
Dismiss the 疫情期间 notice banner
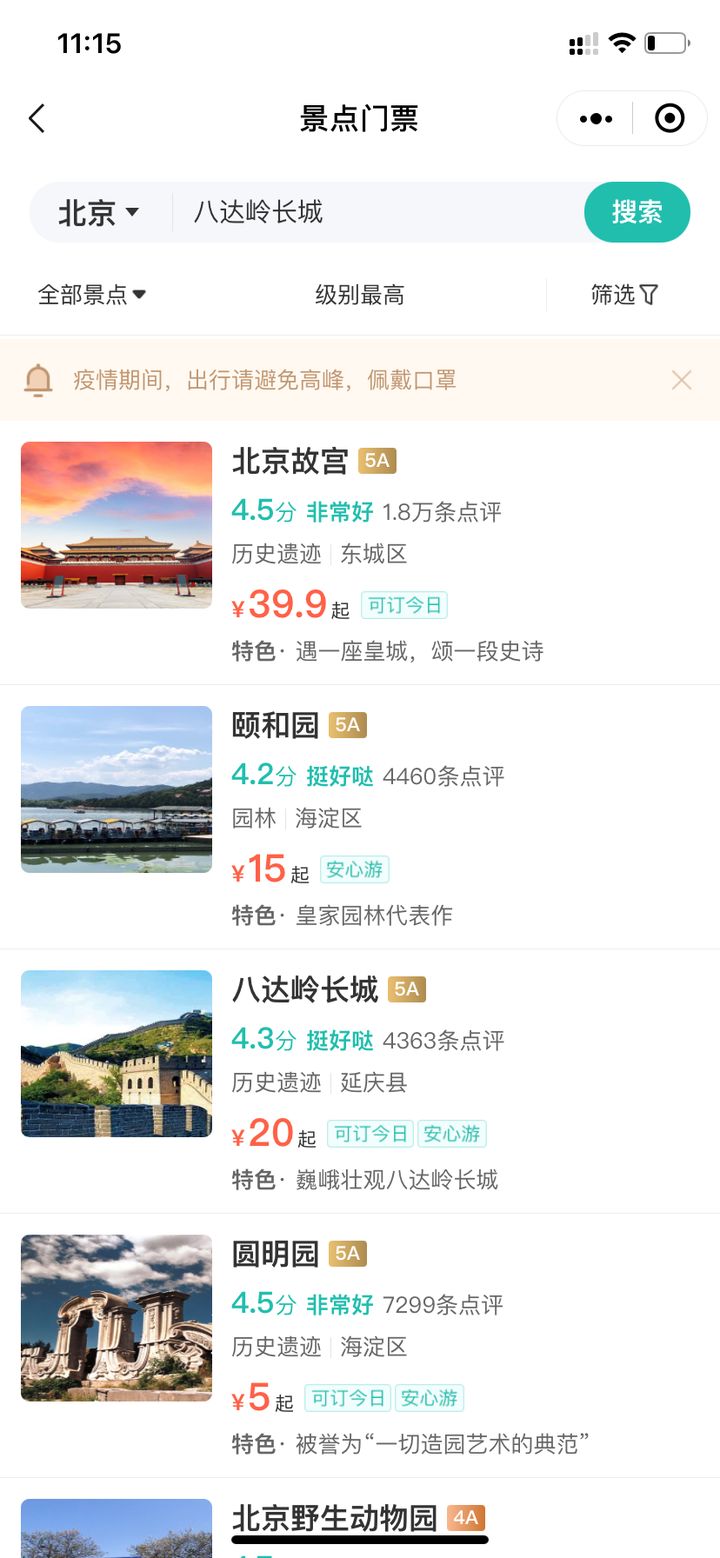coord(682,380)
